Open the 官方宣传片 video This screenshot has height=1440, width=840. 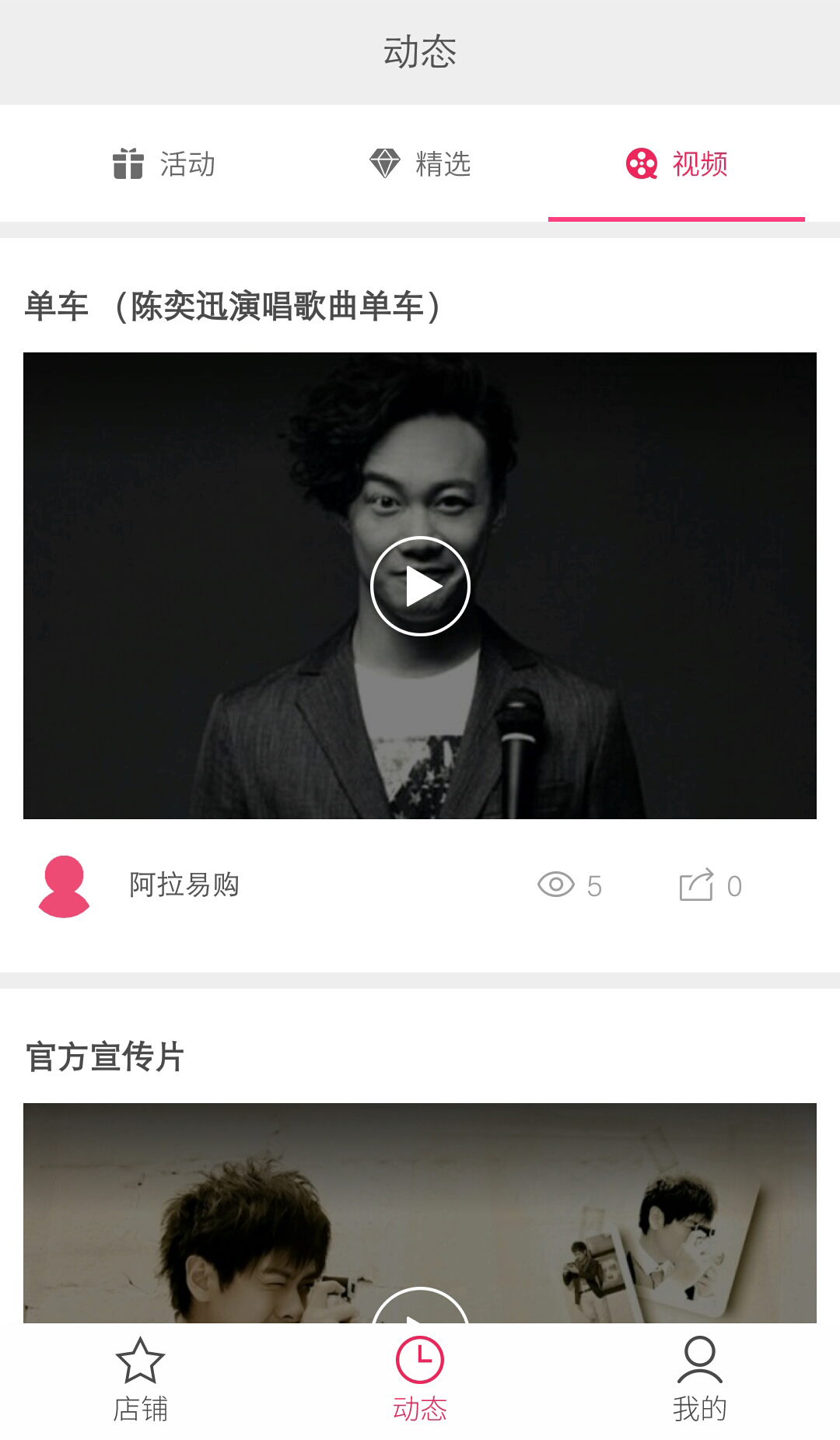pos(420,1214)
